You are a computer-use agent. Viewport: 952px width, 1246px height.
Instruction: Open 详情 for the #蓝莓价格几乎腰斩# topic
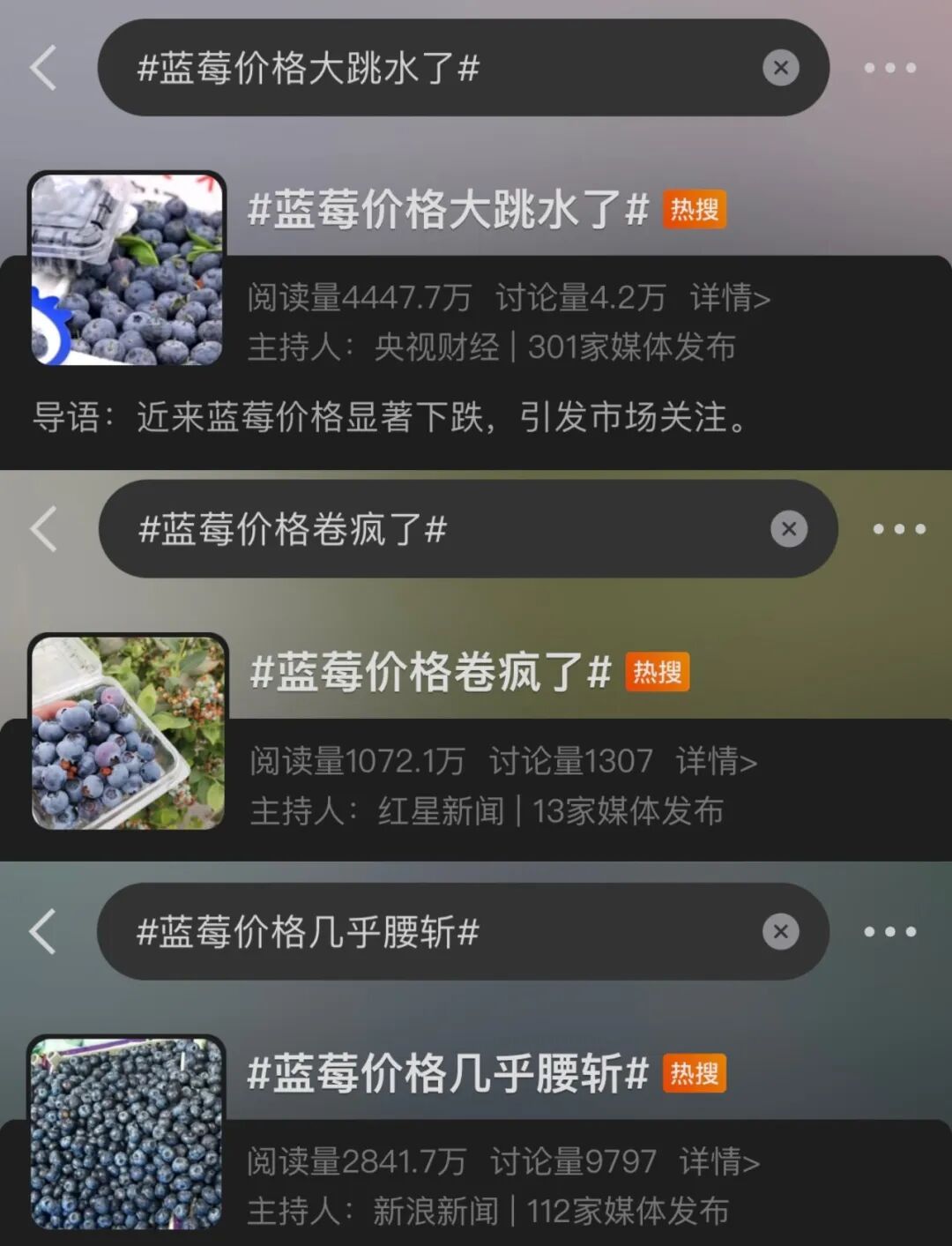tap(717, 1163)
